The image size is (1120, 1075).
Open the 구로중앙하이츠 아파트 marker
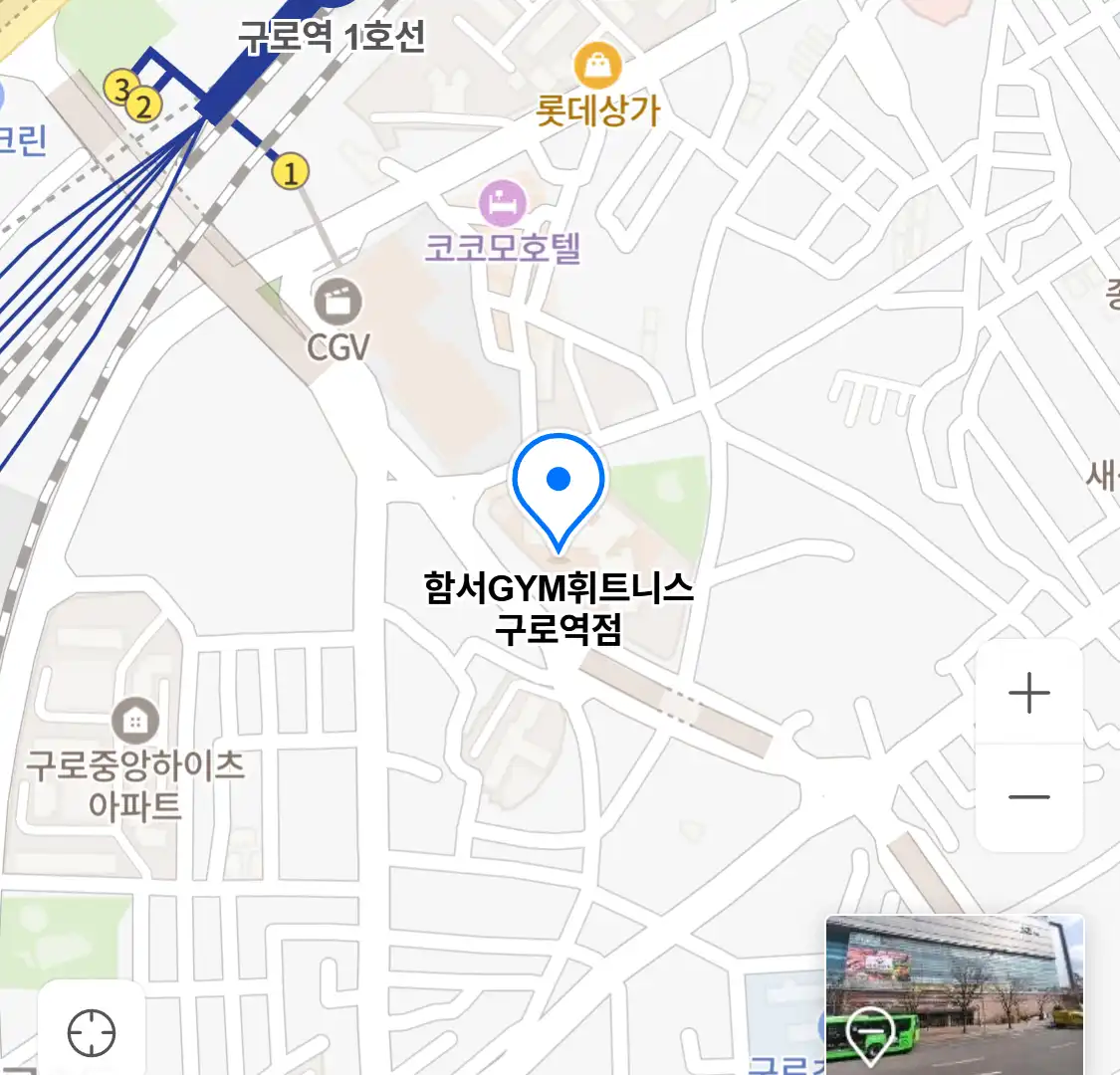pyautogui.click(x=135, y=719)
